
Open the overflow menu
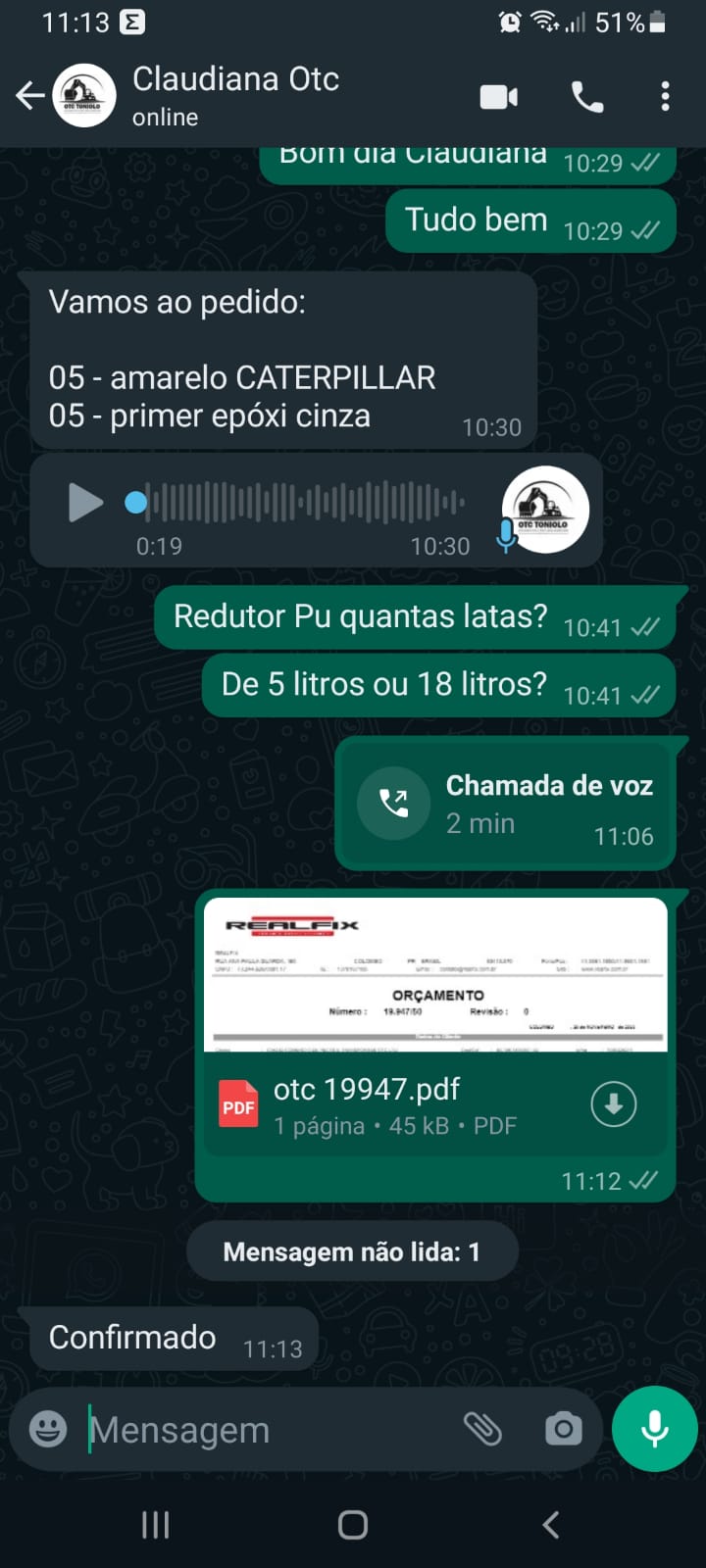[x=665, y=96]
